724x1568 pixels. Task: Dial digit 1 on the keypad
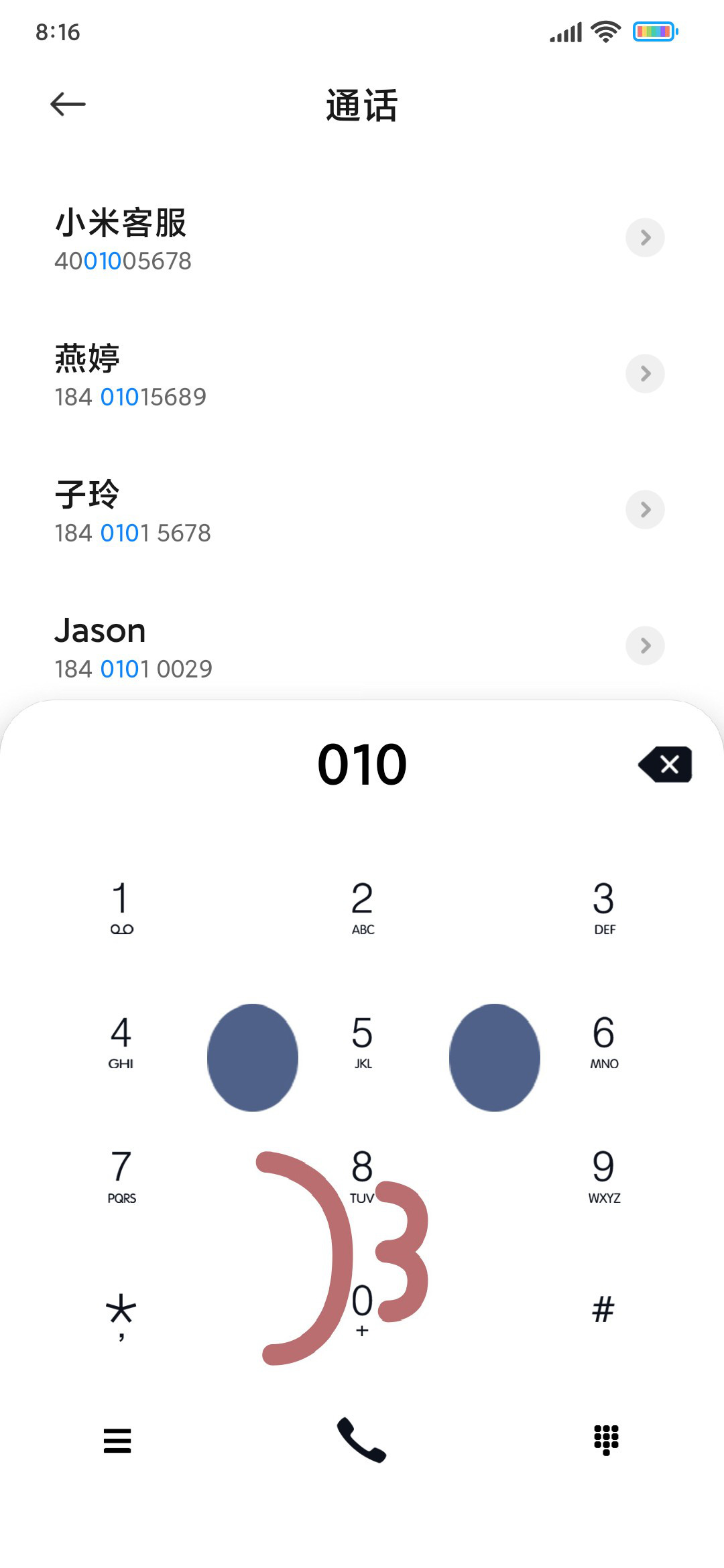click(x=121, y=907)
